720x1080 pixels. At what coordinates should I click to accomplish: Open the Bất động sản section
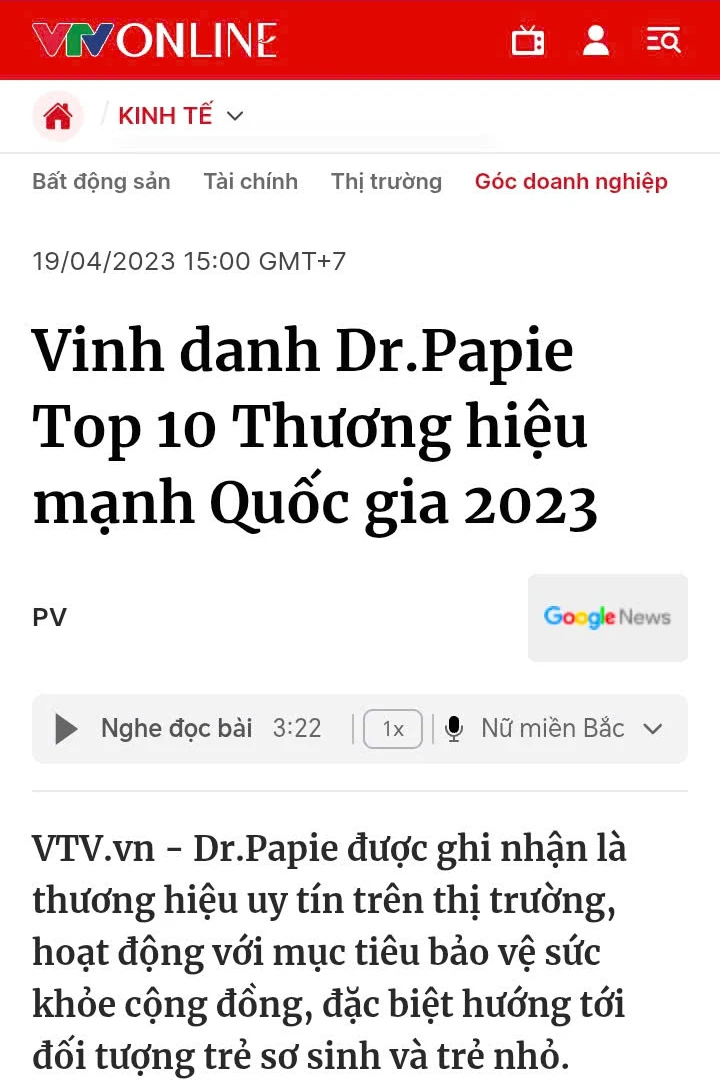pyautogui.click(x=101, y=181)
